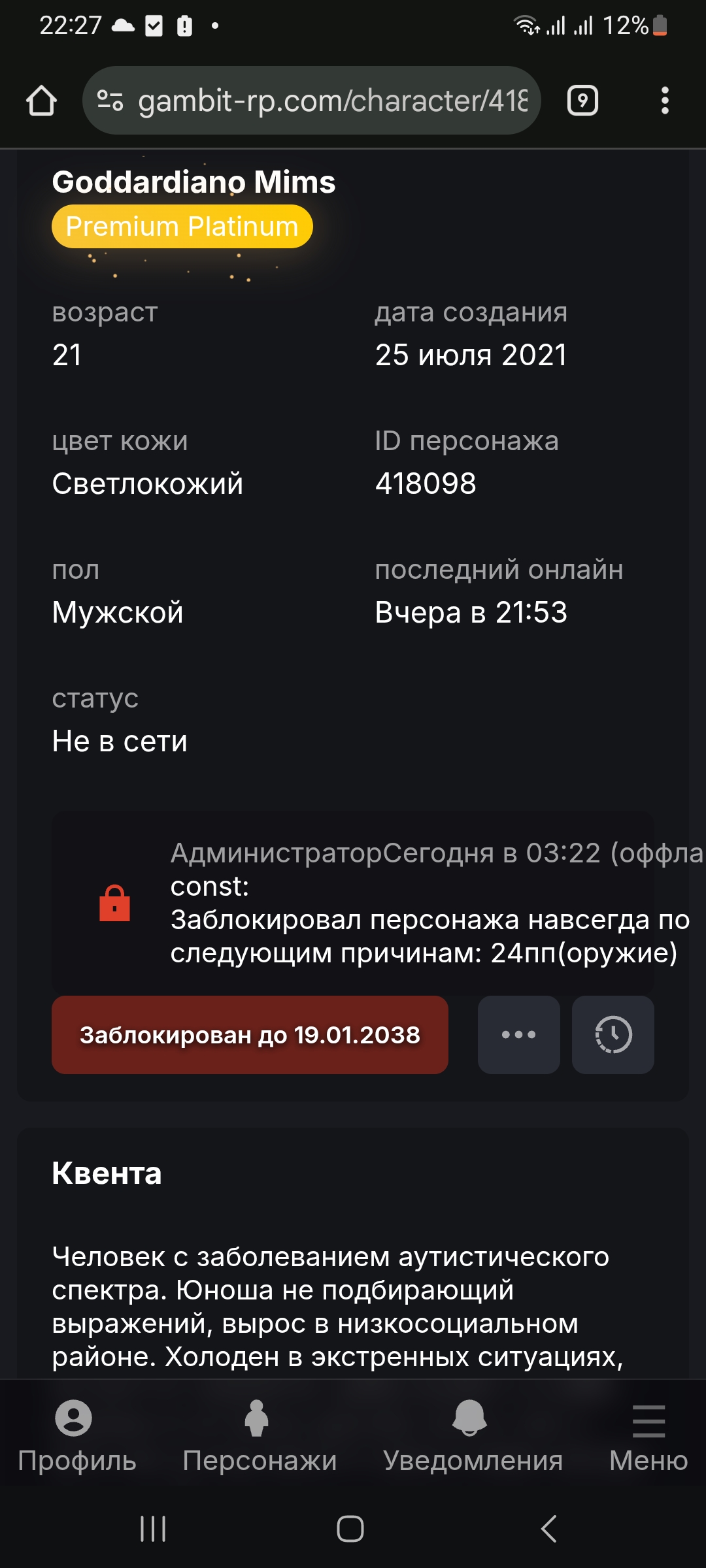The width and height of the screenshot is (706, 1568).
Task: Check the Уведомления tab
Action: [x=473, y=1436]
